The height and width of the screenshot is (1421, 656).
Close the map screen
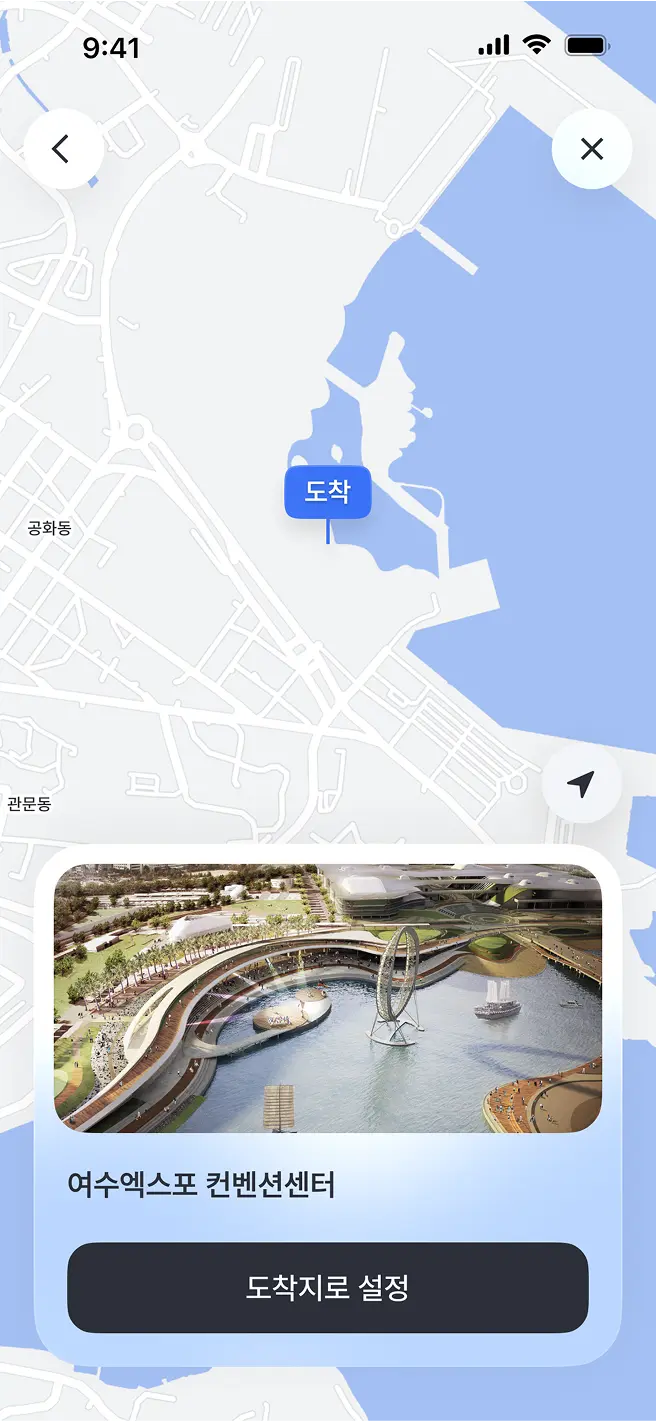pyautogui.click(x=592, y=149)
